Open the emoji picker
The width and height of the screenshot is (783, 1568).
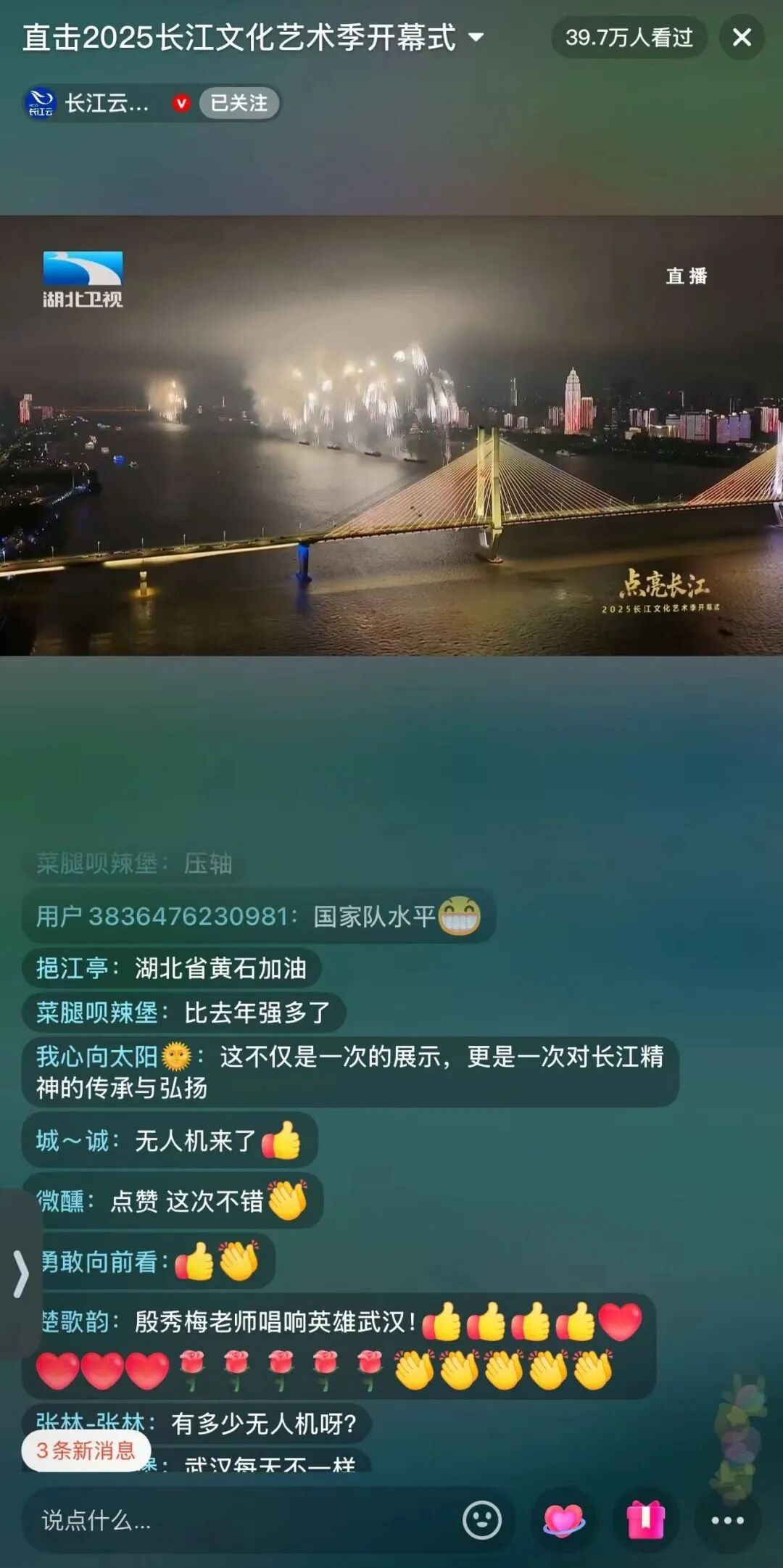(x=482, y=1520)
